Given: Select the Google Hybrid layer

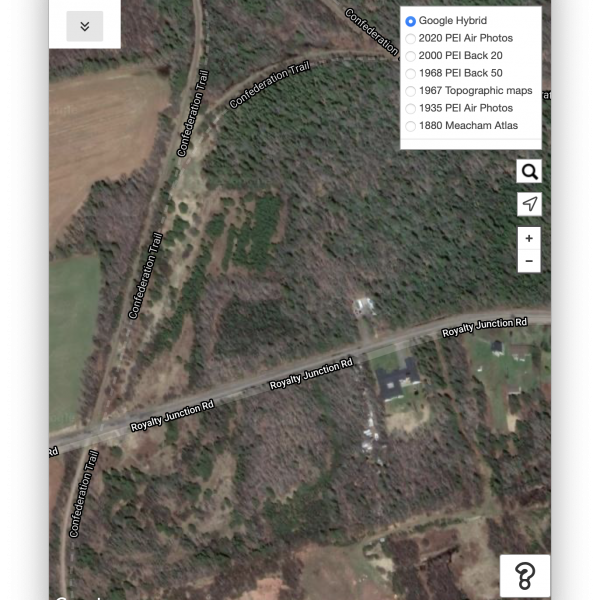Looking at the screenshot, I should (411, 21).
